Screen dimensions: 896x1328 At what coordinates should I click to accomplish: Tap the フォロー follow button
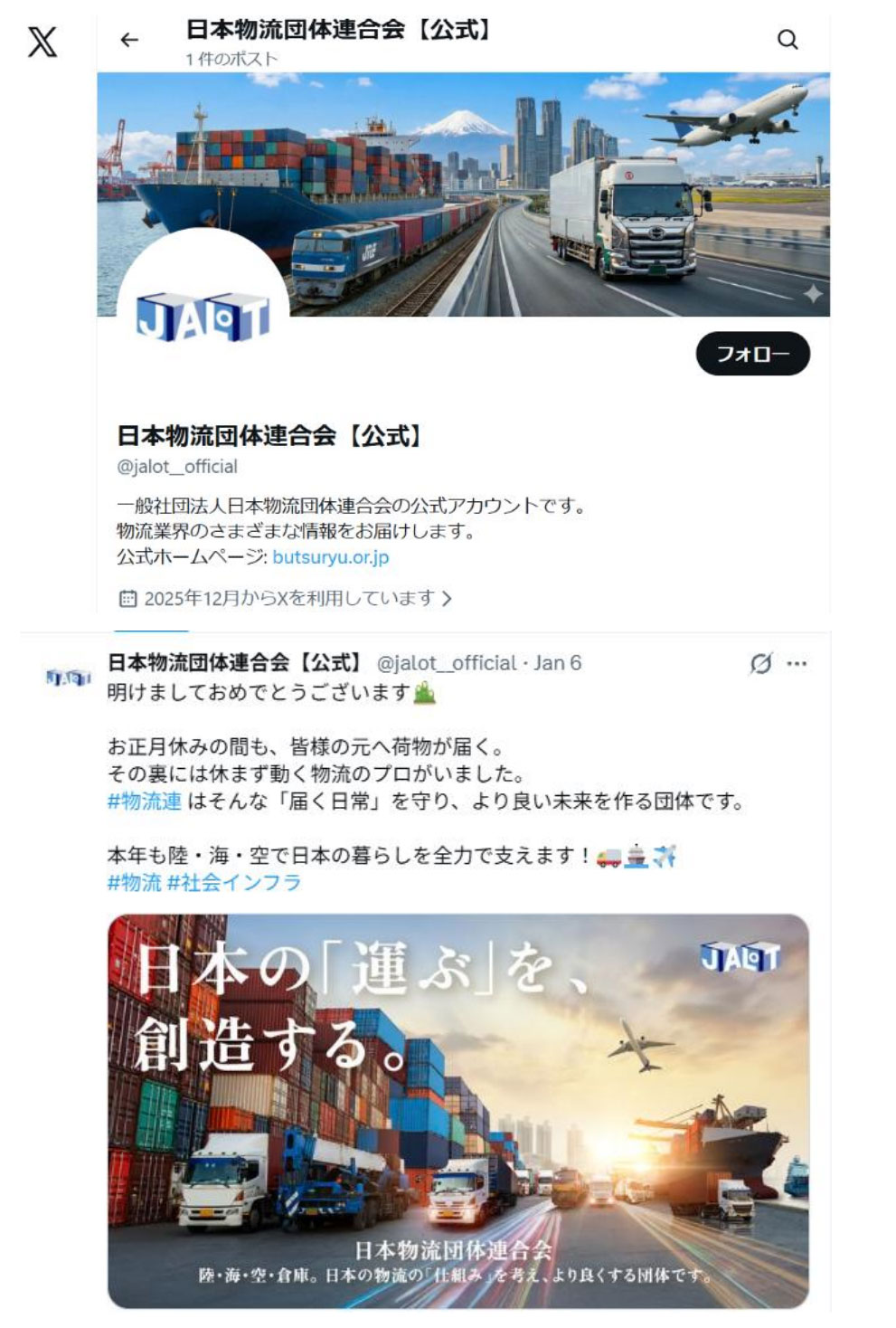click(x=752, y=354)
